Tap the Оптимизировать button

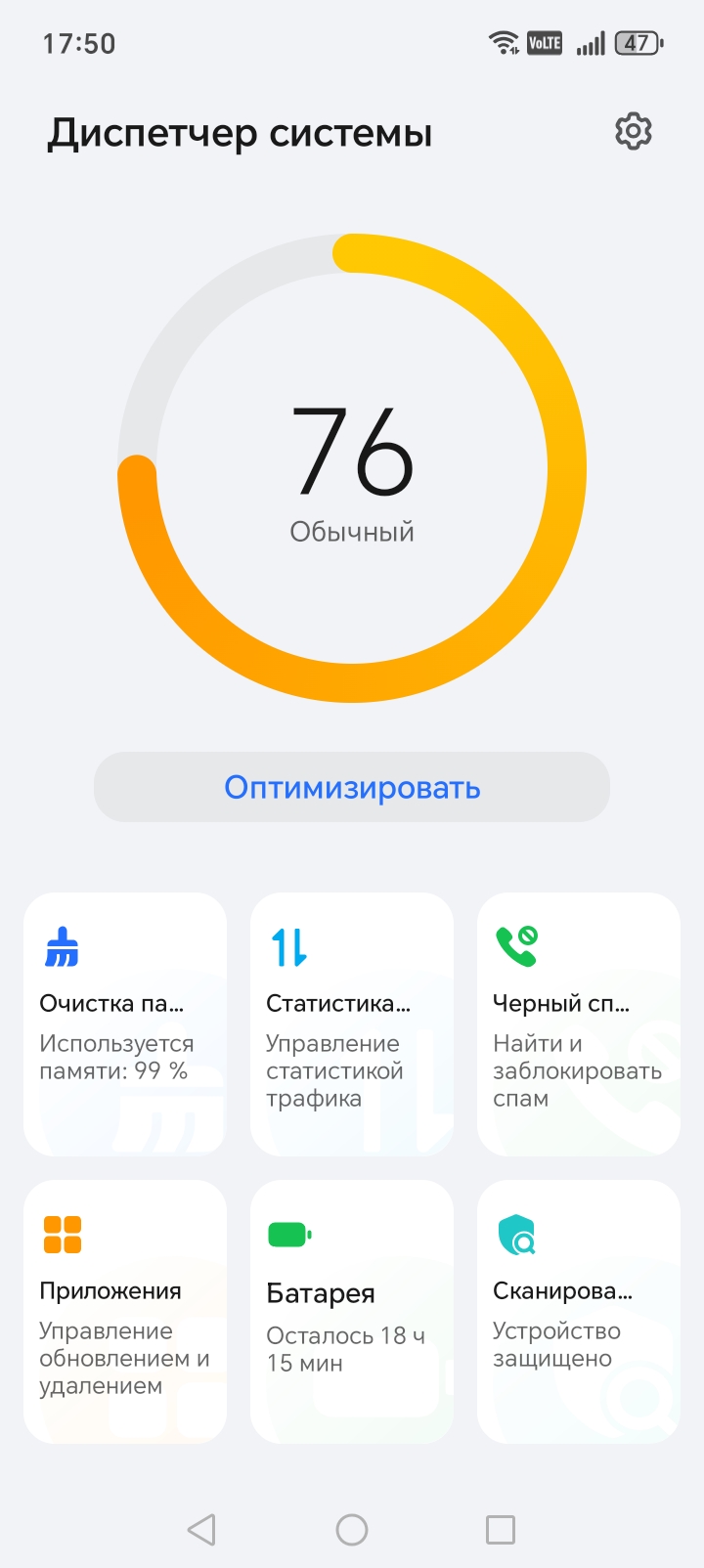(x=352, y=787)
